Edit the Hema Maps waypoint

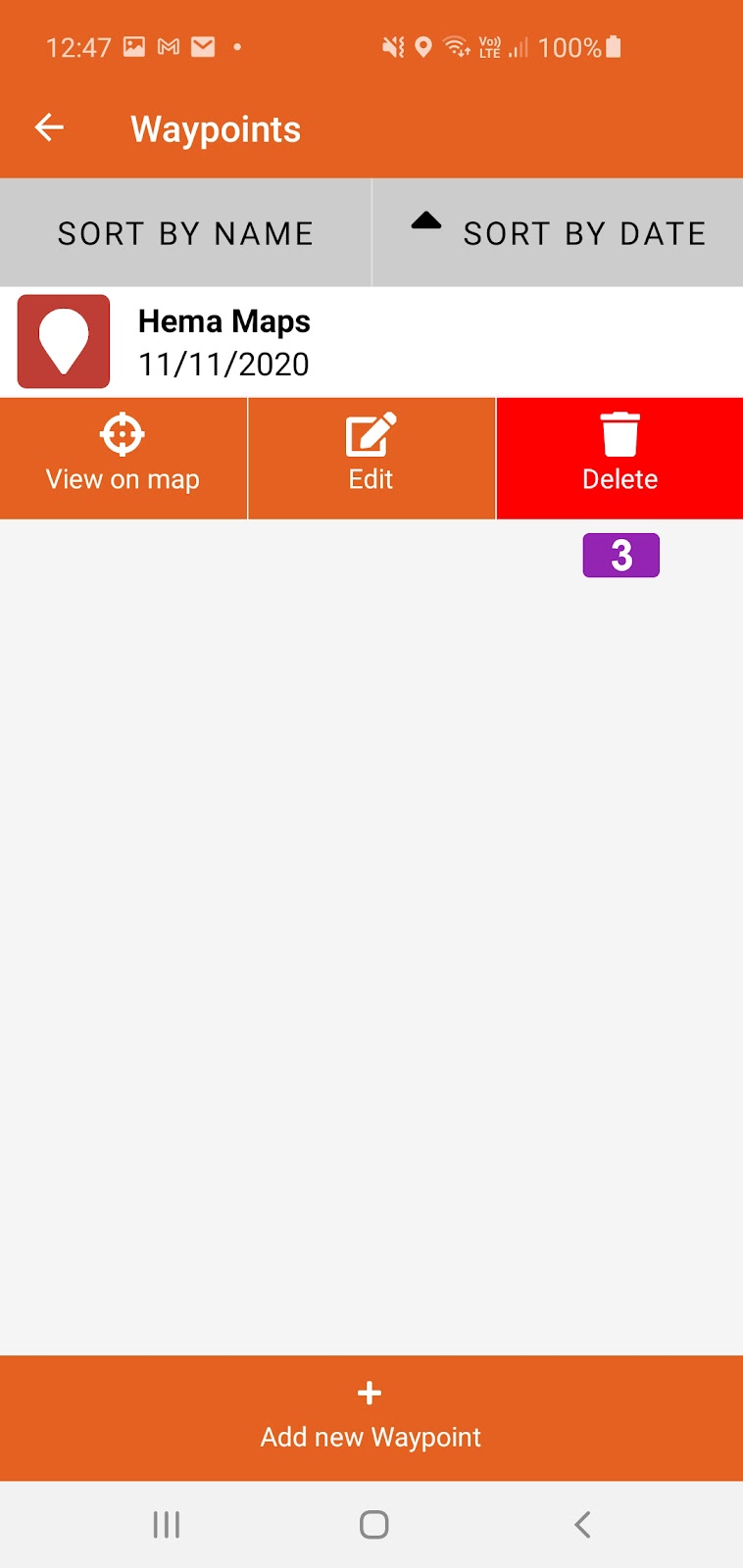point(371,459)
